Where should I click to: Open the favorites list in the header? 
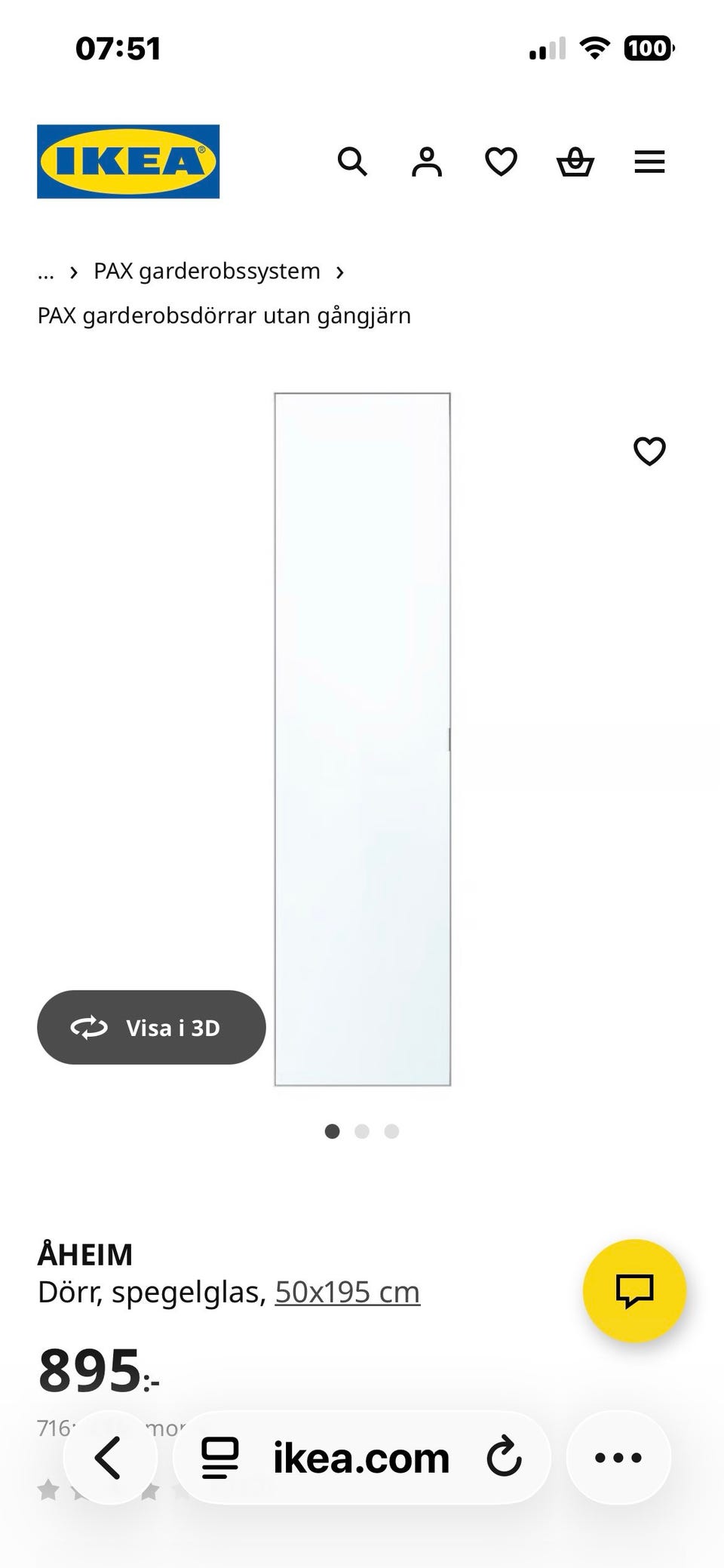pos(501,161)
